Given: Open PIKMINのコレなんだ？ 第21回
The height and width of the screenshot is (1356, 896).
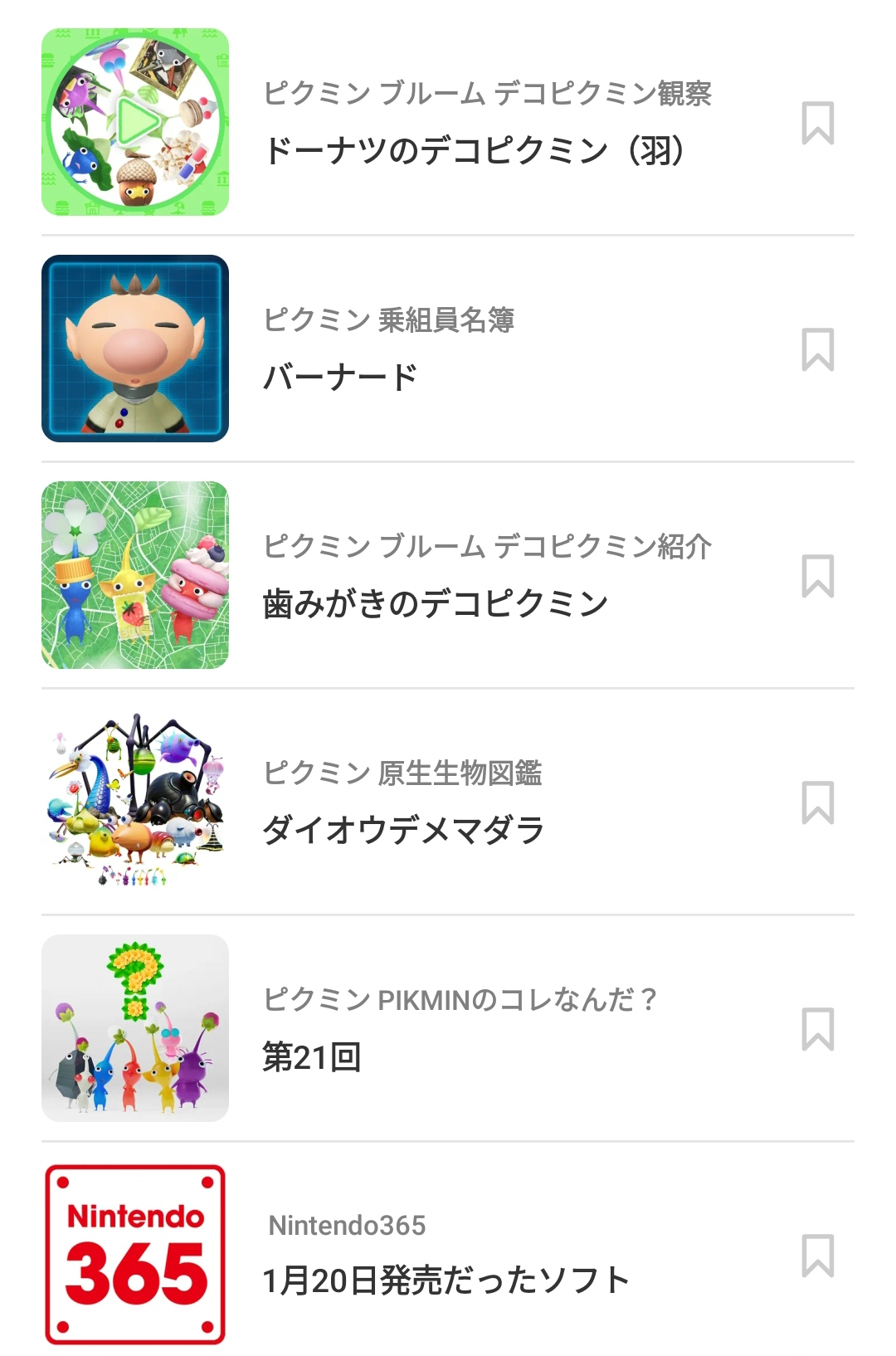Looking at the screenshot, I should [312, 1056].
